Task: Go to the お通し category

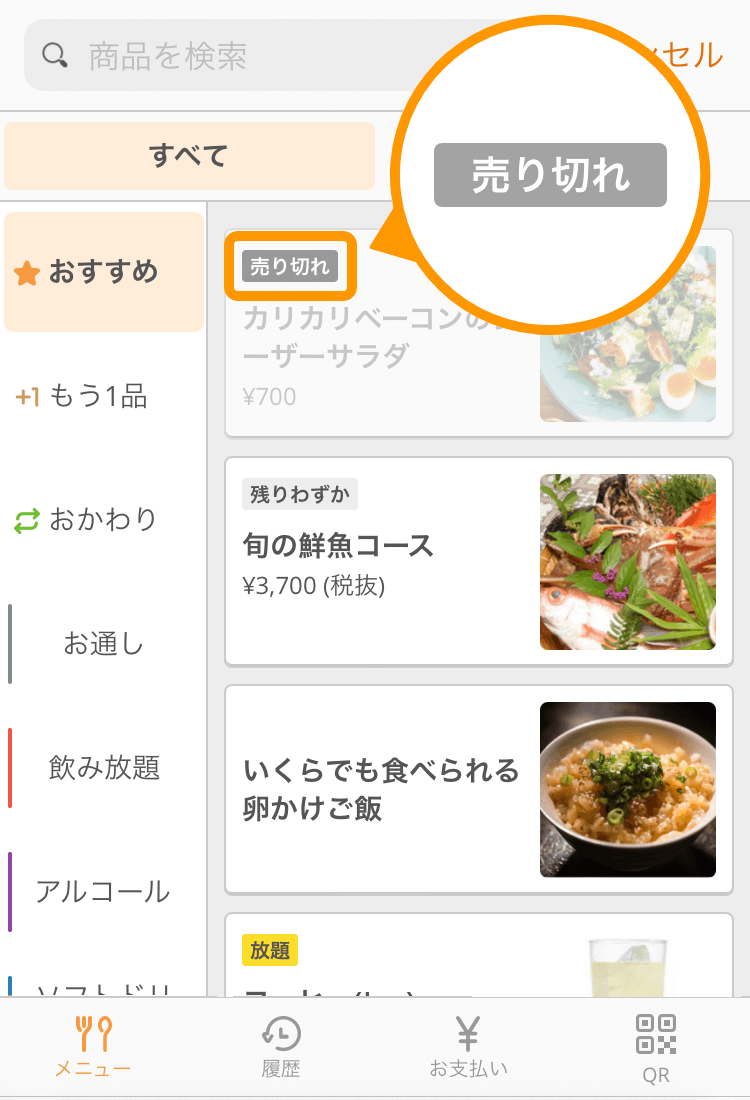Action: [x=104, y=644]
